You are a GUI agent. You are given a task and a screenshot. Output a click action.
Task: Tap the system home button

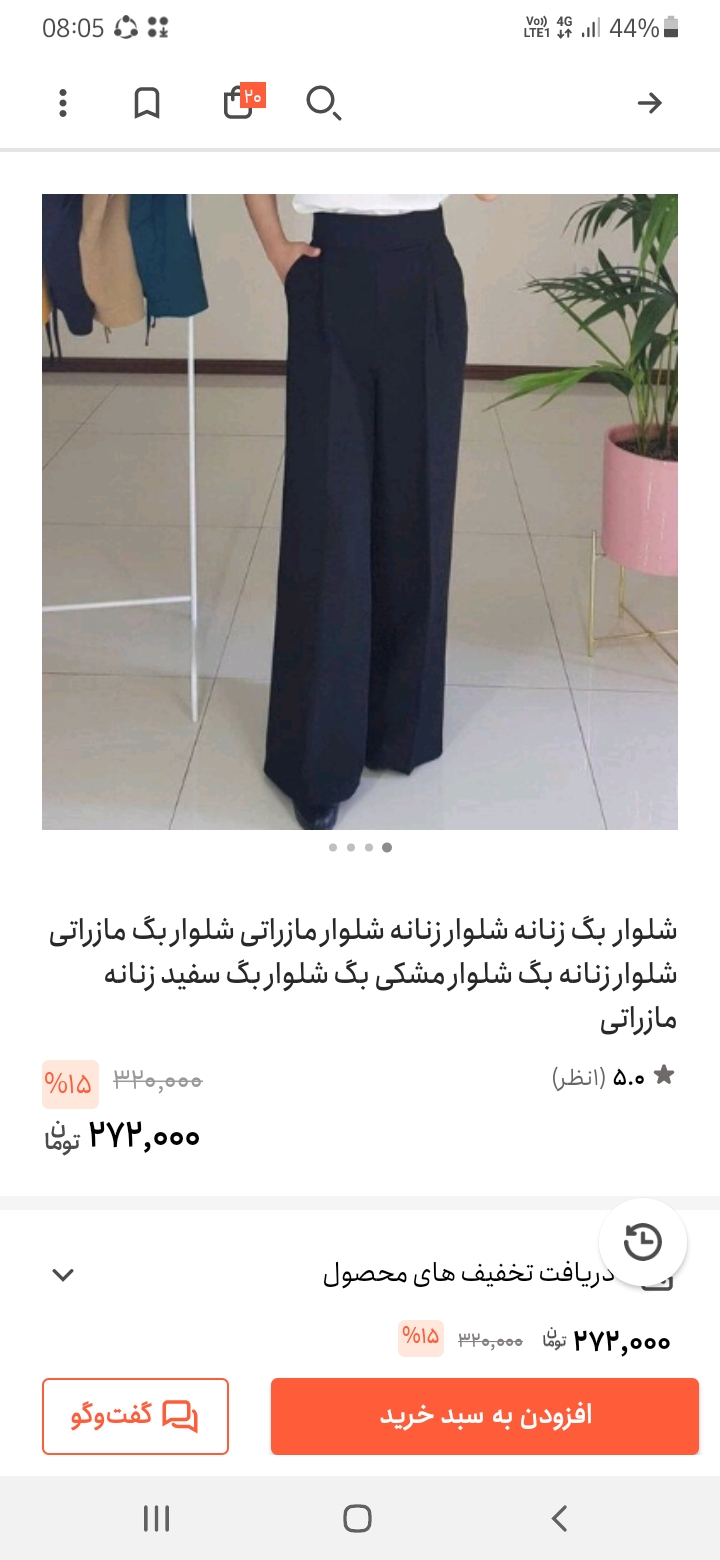click(357, 1518)
